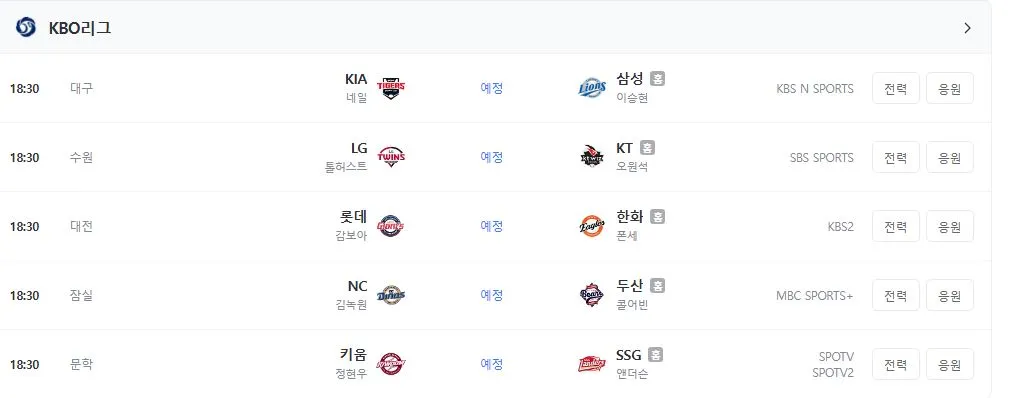This screenshot has height=398, width=1017.
Task: Open the 키움 vs SSG match row
Action: (496, 364)
